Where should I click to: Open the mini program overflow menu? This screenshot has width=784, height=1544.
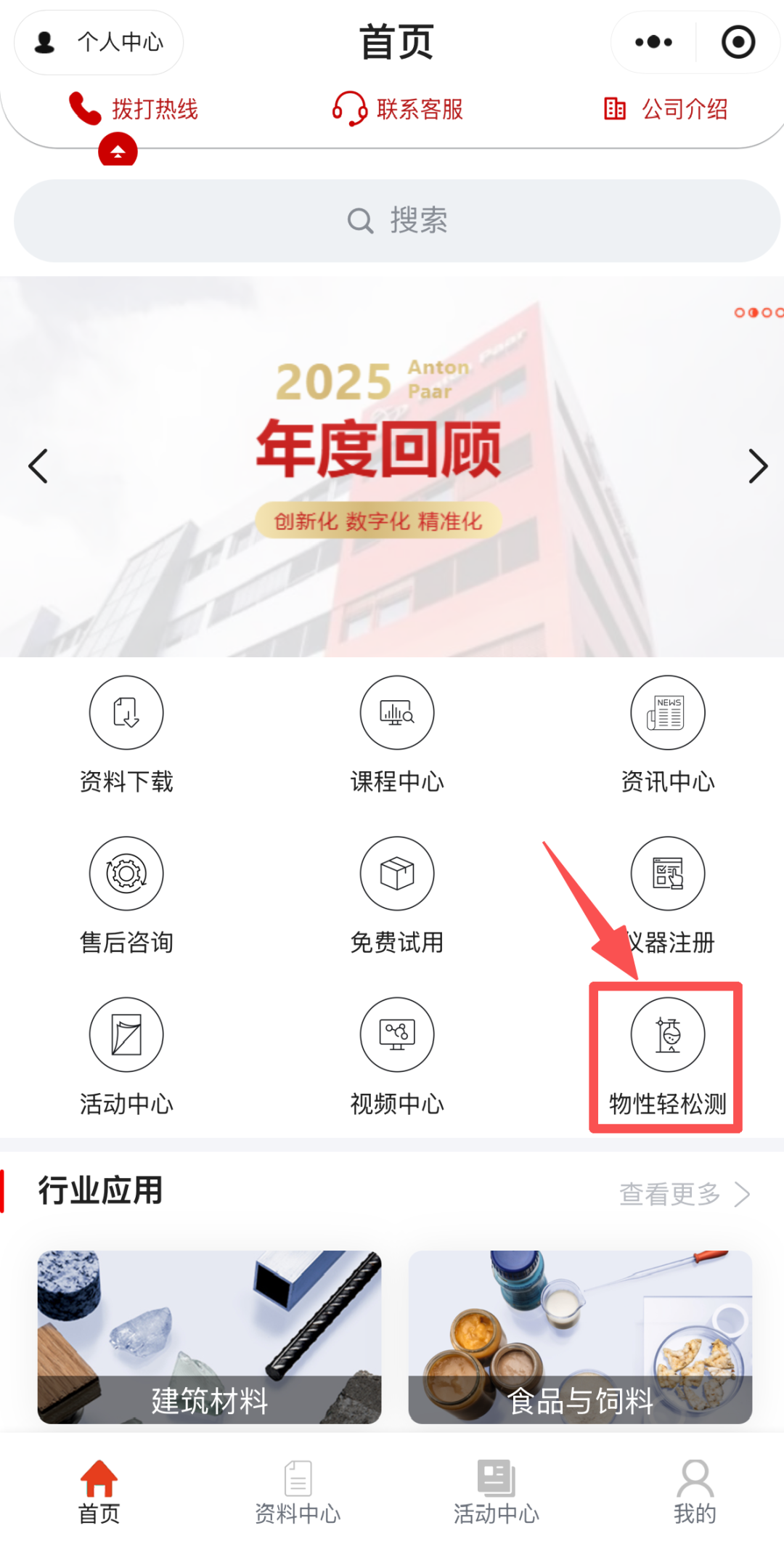[653, 42]
